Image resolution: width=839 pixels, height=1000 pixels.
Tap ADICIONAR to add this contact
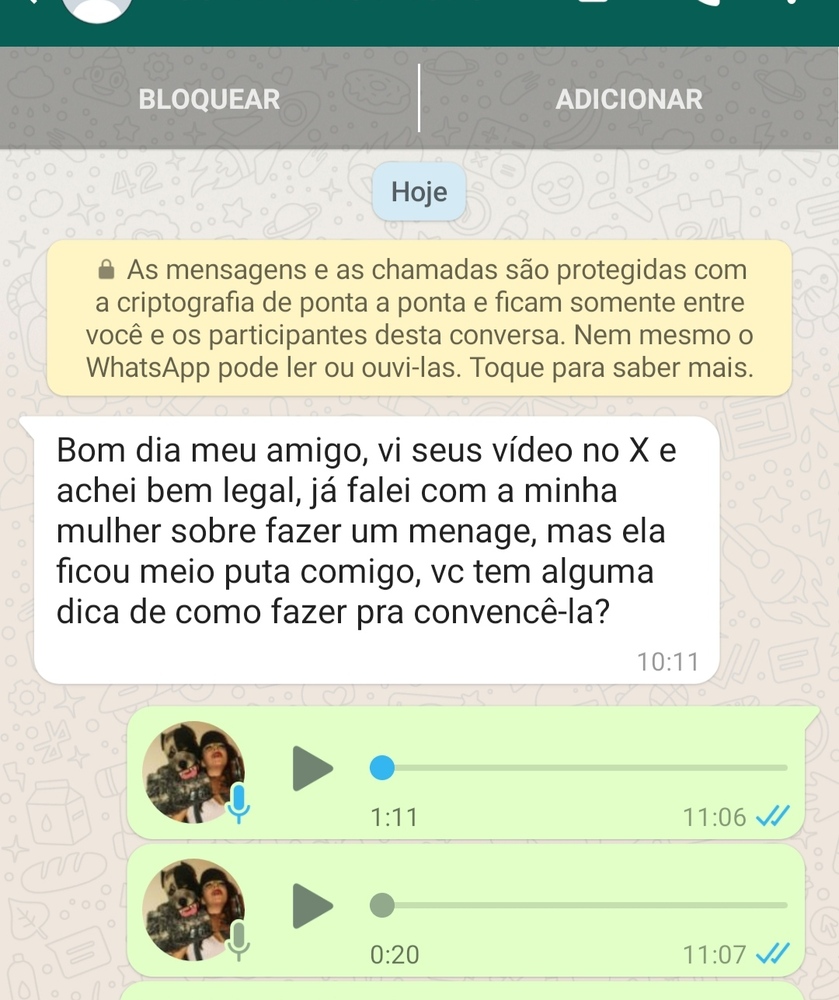629,100
